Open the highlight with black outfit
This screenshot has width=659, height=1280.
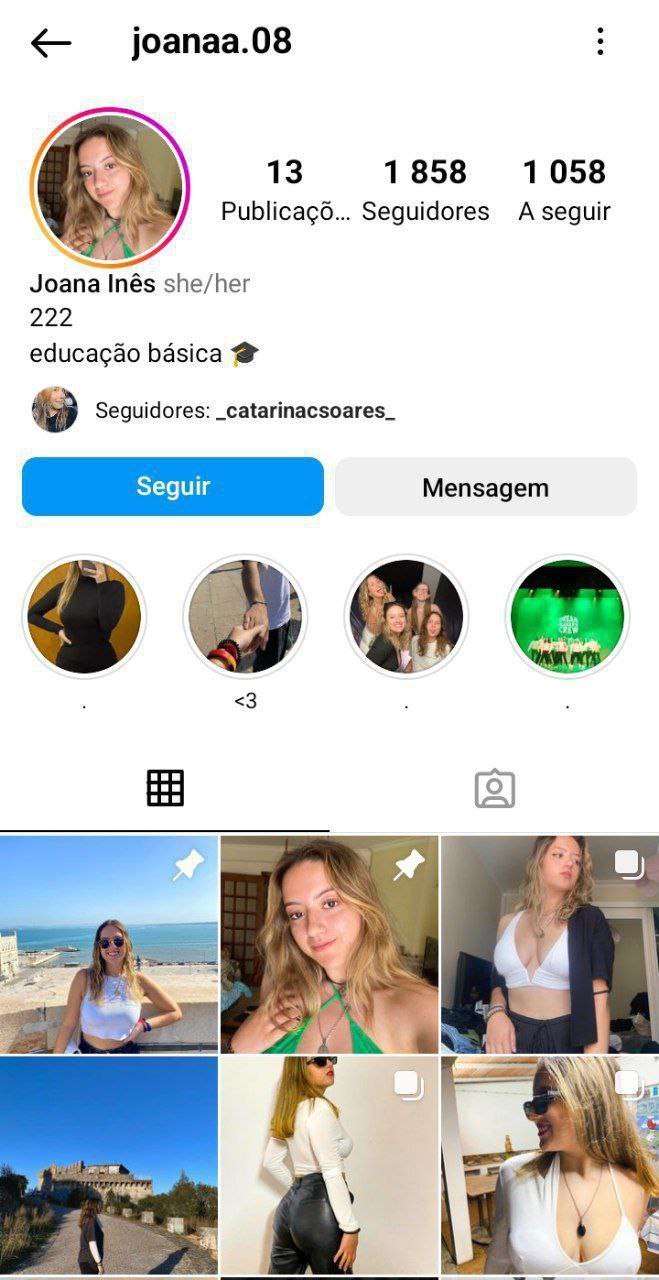84,617
